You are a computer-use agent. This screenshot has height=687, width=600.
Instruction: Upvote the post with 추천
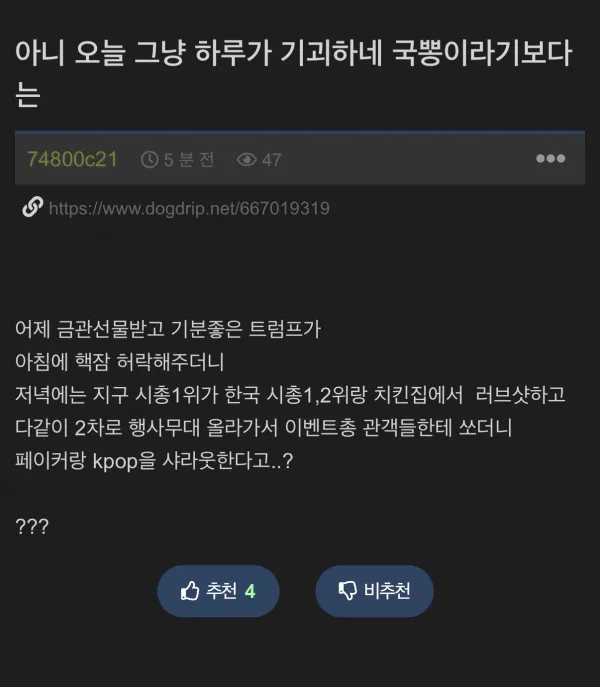click(218, 591)
